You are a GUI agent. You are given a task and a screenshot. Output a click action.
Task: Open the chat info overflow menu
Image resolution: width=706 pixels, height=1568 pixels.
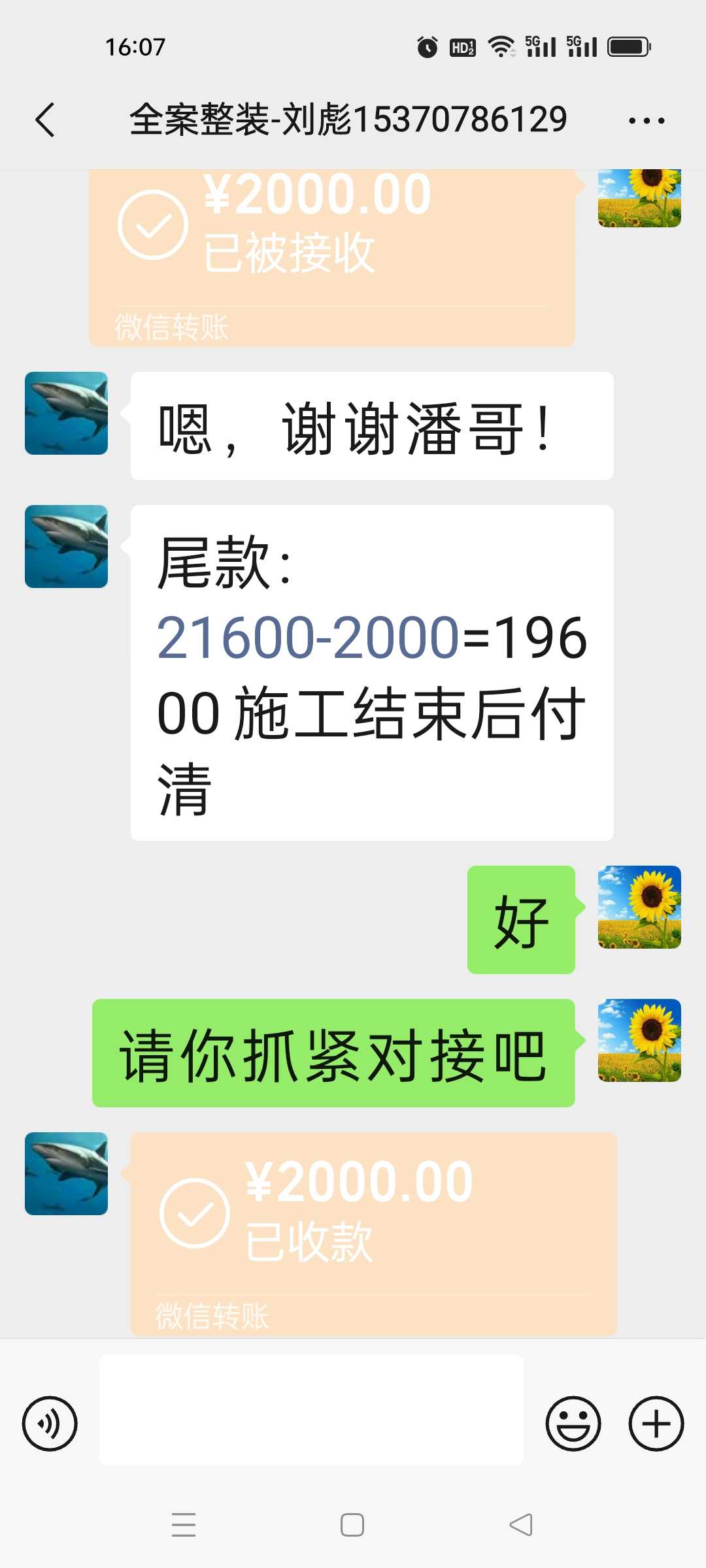point(647,121)
